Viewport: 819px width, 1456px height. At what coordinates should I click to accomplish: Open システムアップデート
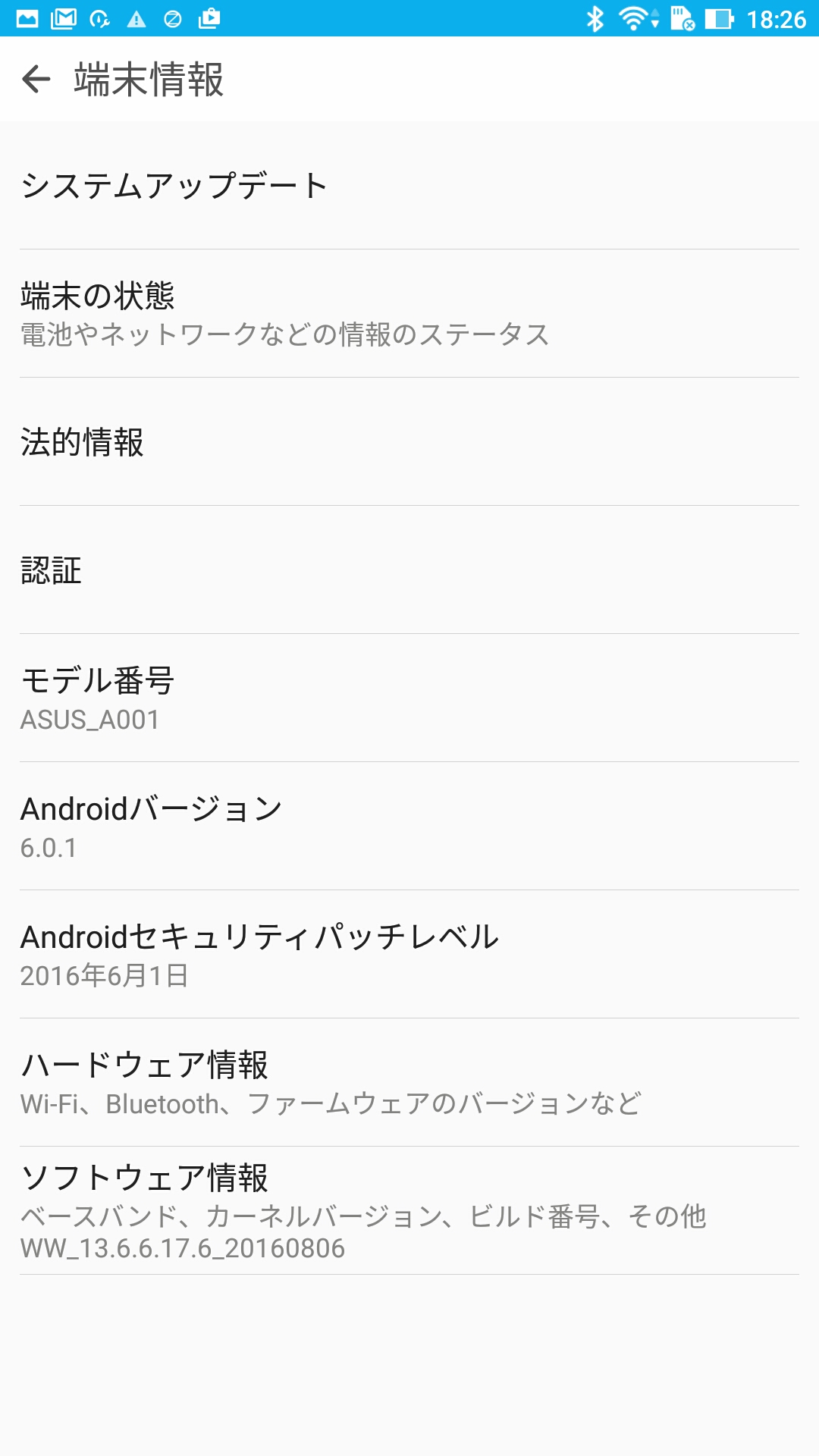(x=409, y=186)
